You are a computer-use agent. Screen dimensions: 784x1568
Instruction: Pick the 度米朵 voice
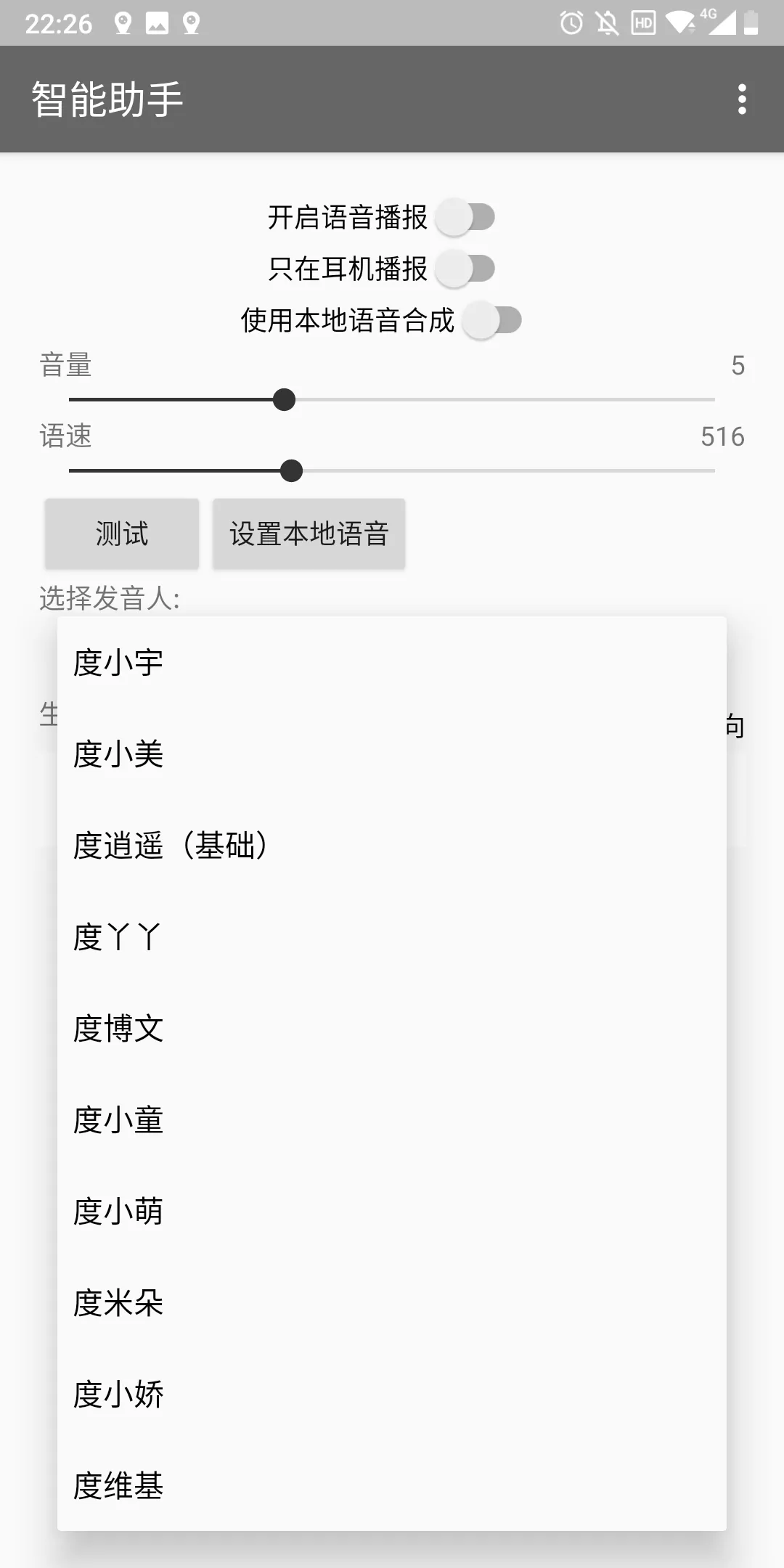click(392, 1302)
